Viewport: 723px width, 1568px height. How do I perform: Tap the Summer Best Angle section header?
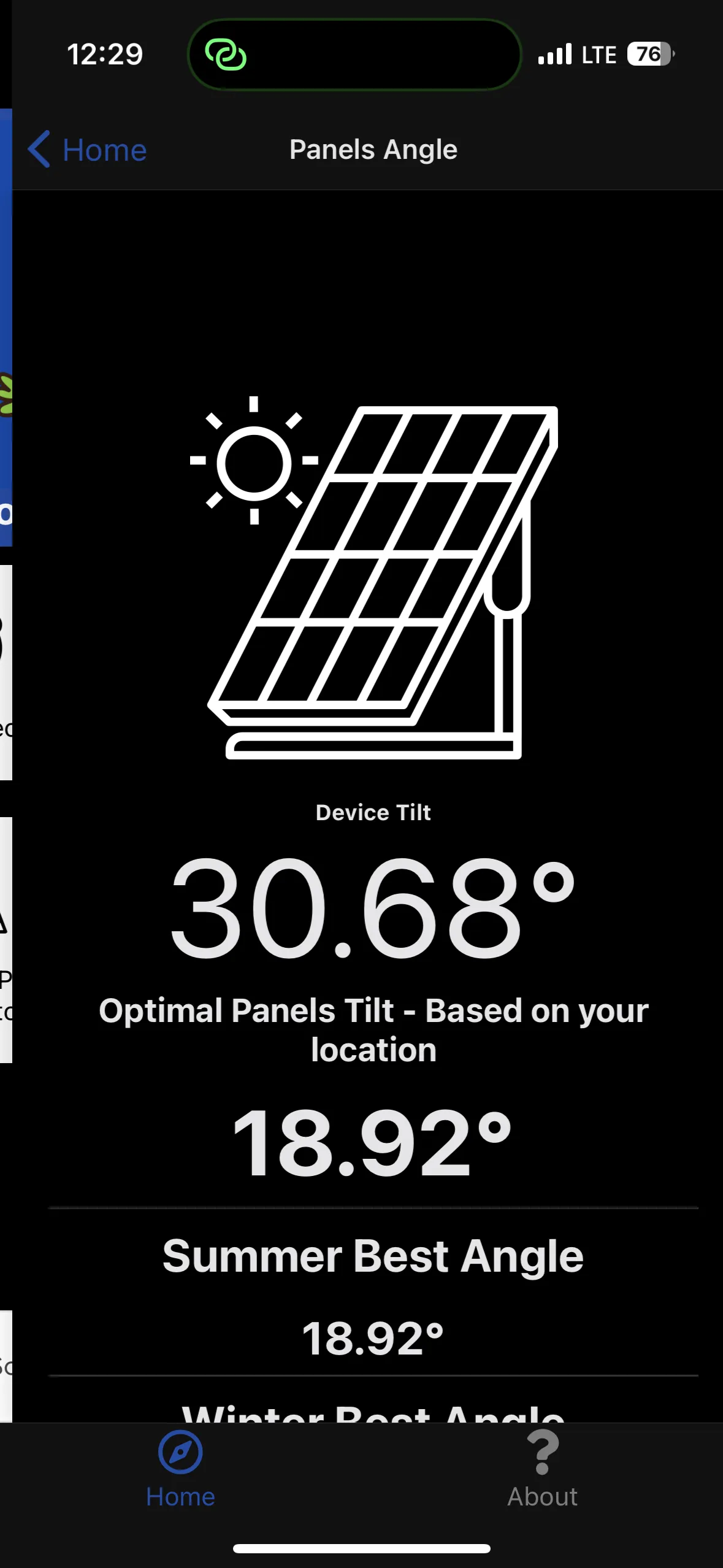[373, 1255]
